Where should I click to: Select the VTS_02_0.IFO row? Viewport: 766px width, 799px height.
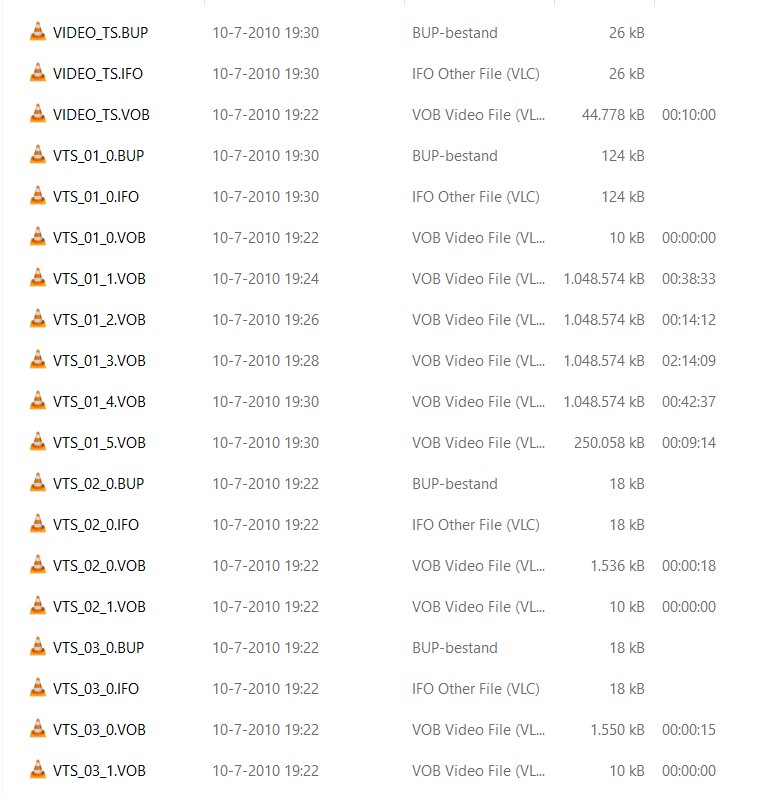point(96,525)
